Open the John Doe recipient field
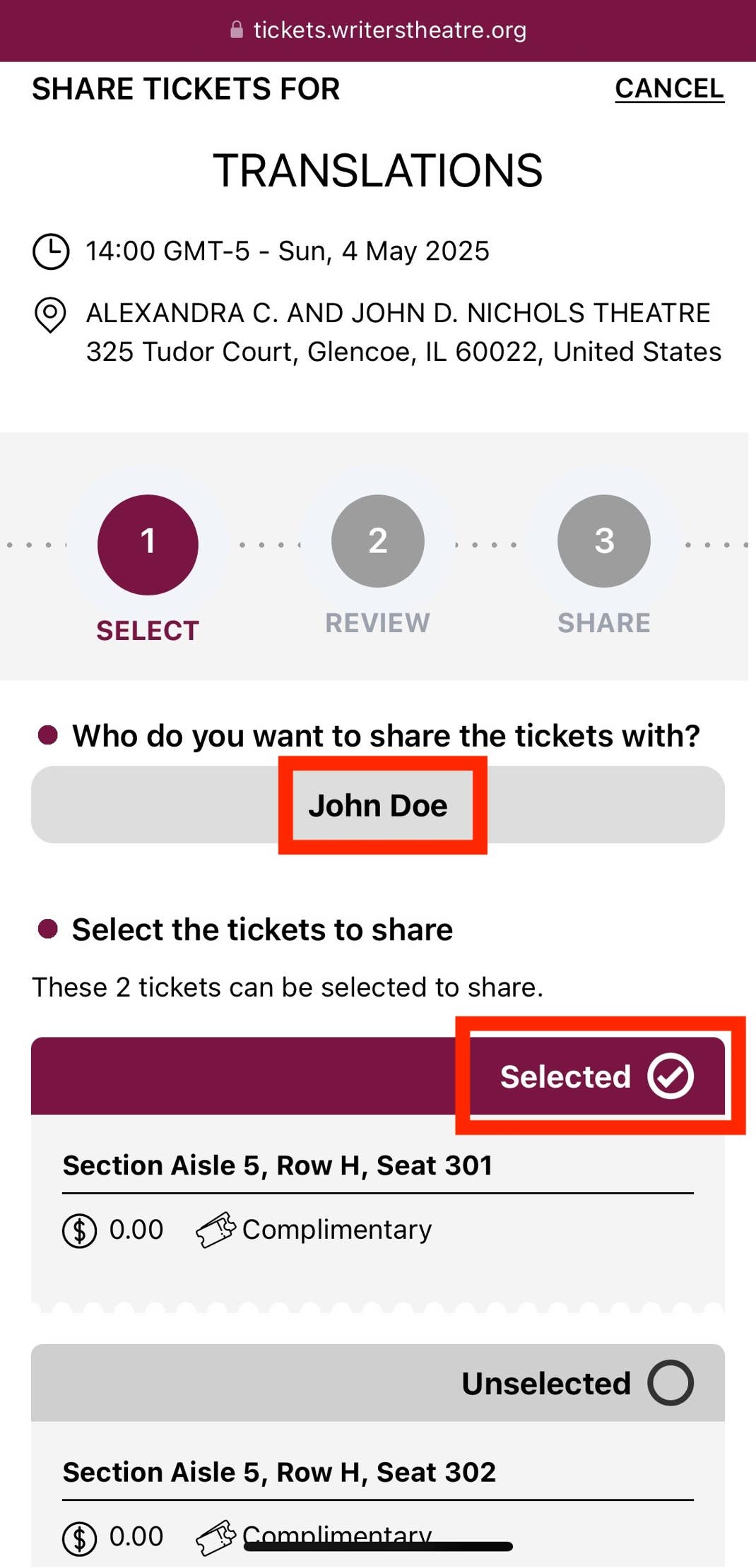This screenshot has height=1568, width=756. pos(378,805)
